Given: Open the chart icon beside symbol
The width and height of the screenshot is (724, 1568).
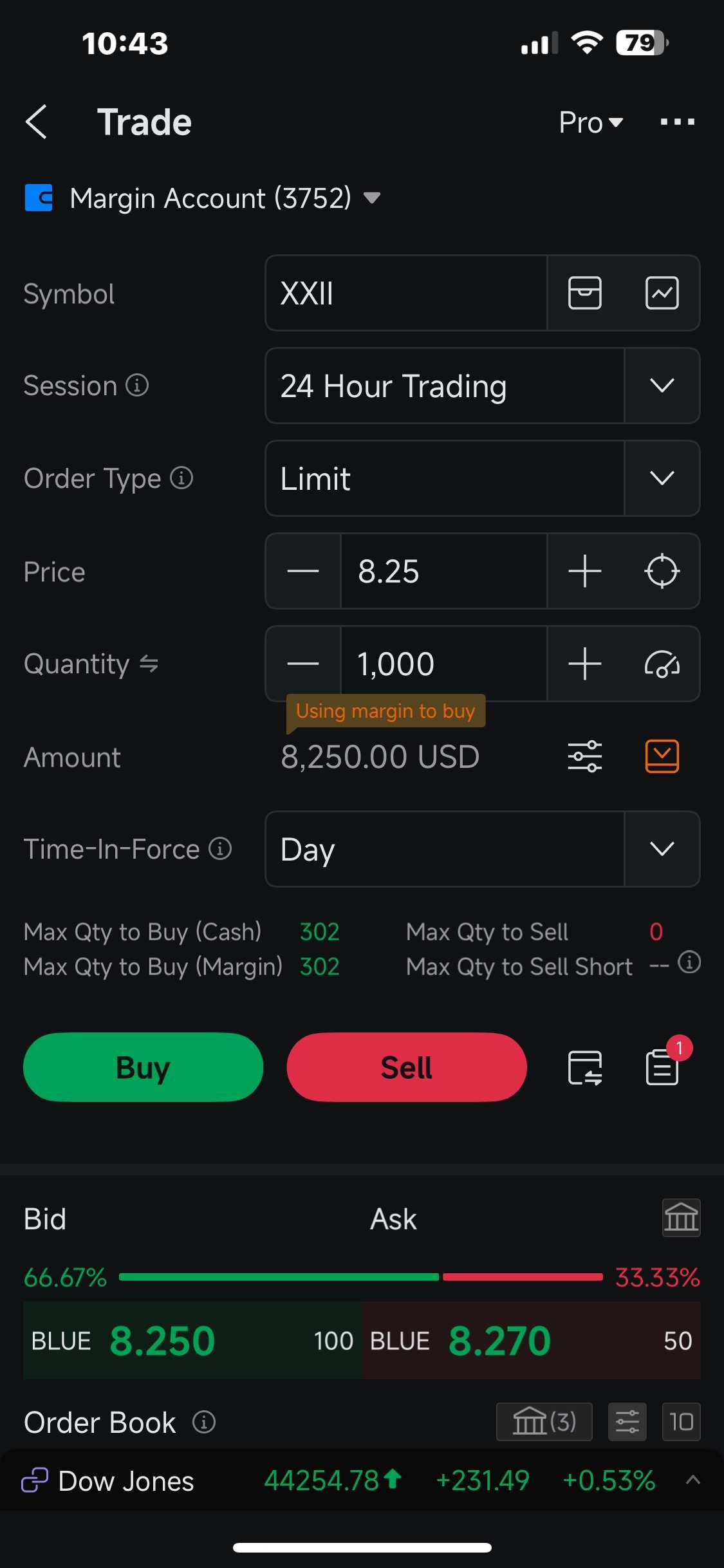Looking at the screenshot, I should [662, 294].
